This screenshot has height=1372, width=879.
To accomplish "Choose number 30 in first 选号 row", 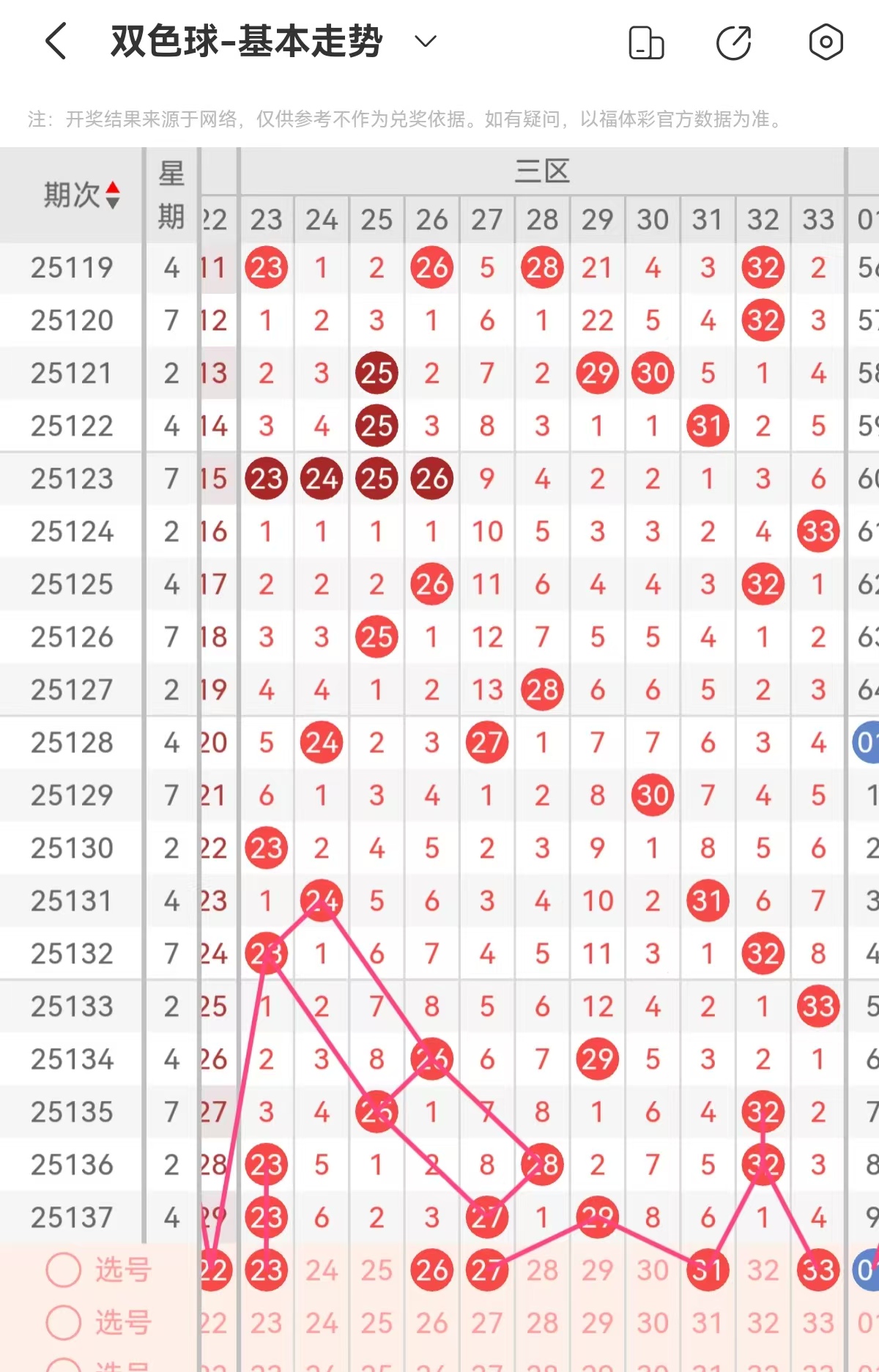I will pyautogui.click(x=653, y=1270).
